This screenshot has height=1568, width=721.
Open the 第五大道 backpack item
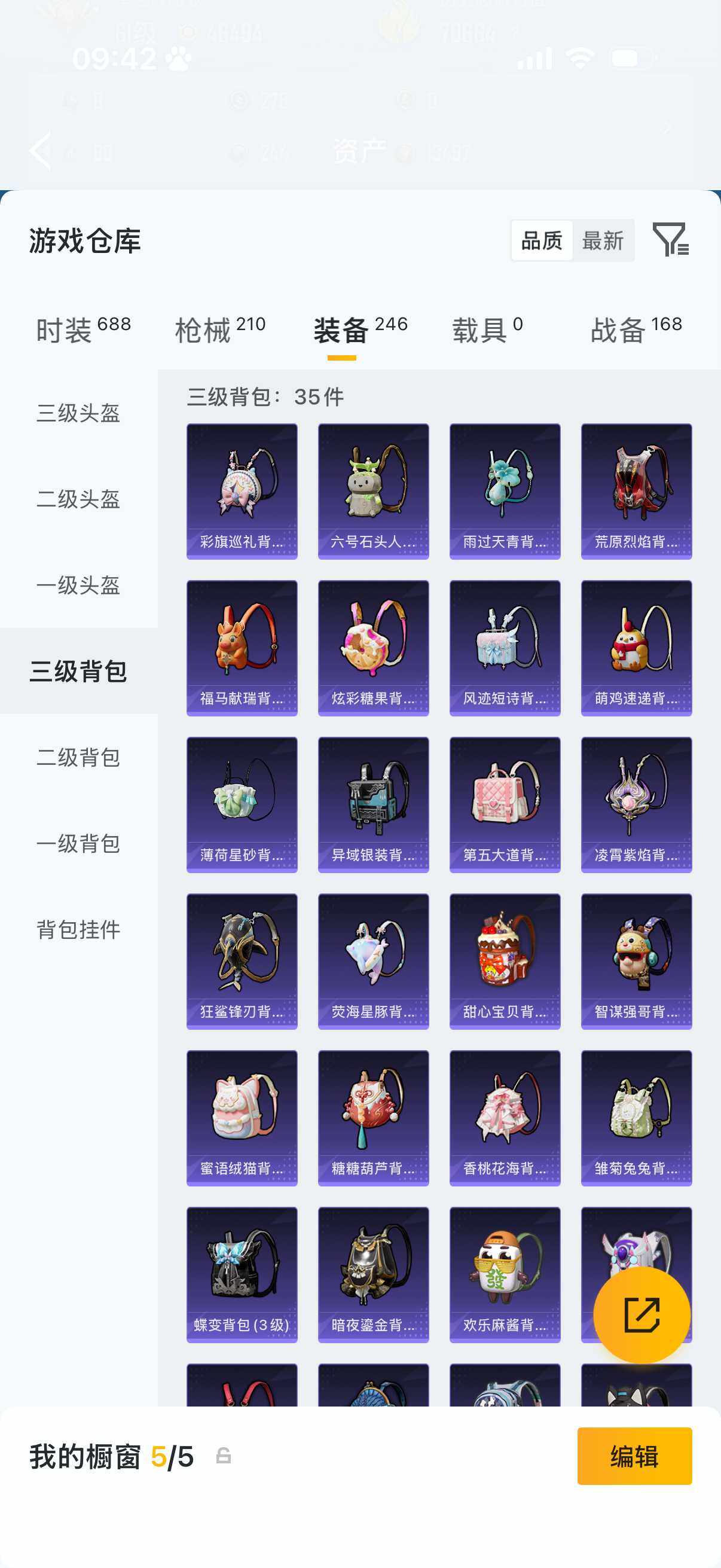[x=505, y=805]
